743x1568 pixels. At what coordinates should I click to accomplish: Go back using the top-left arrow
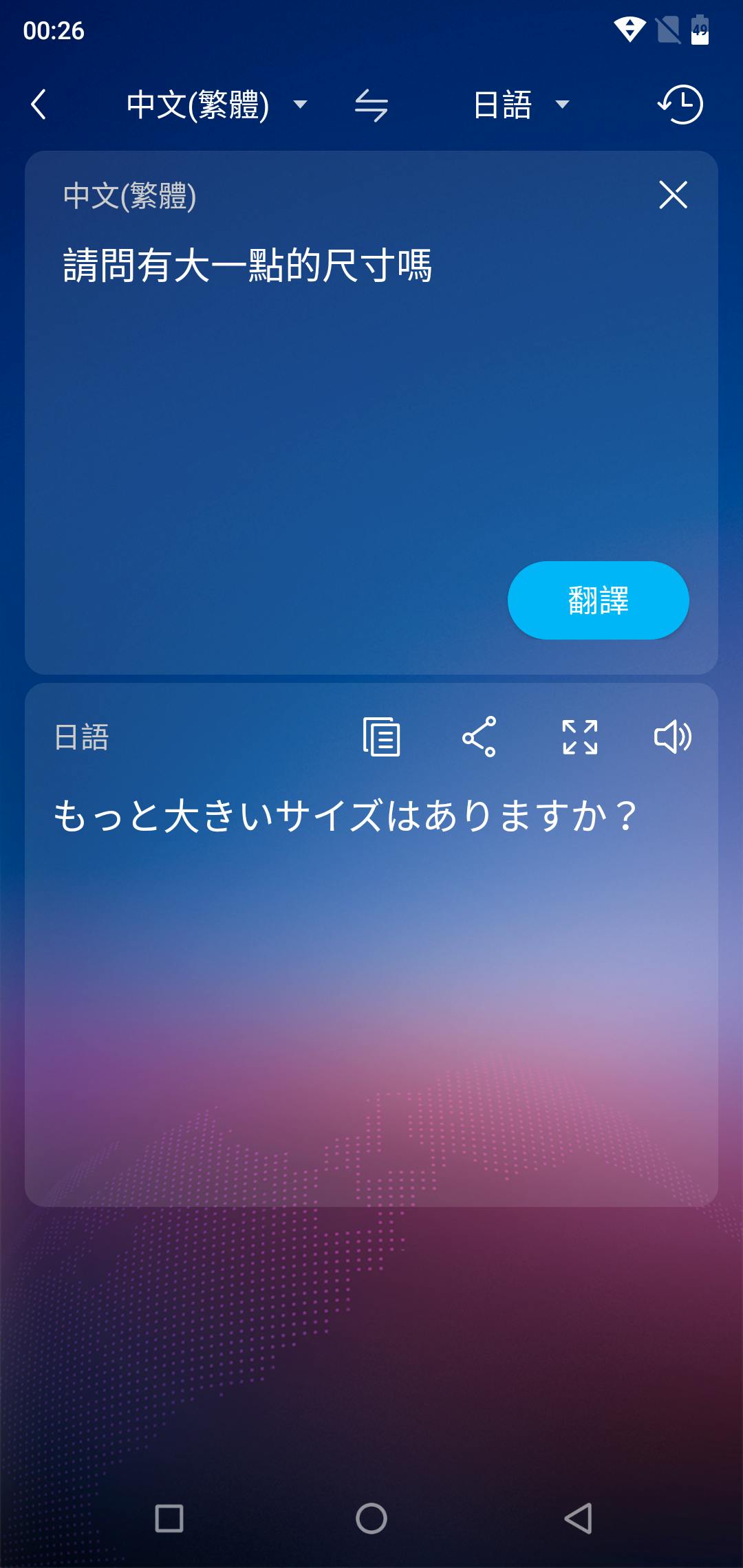point(39,105)
